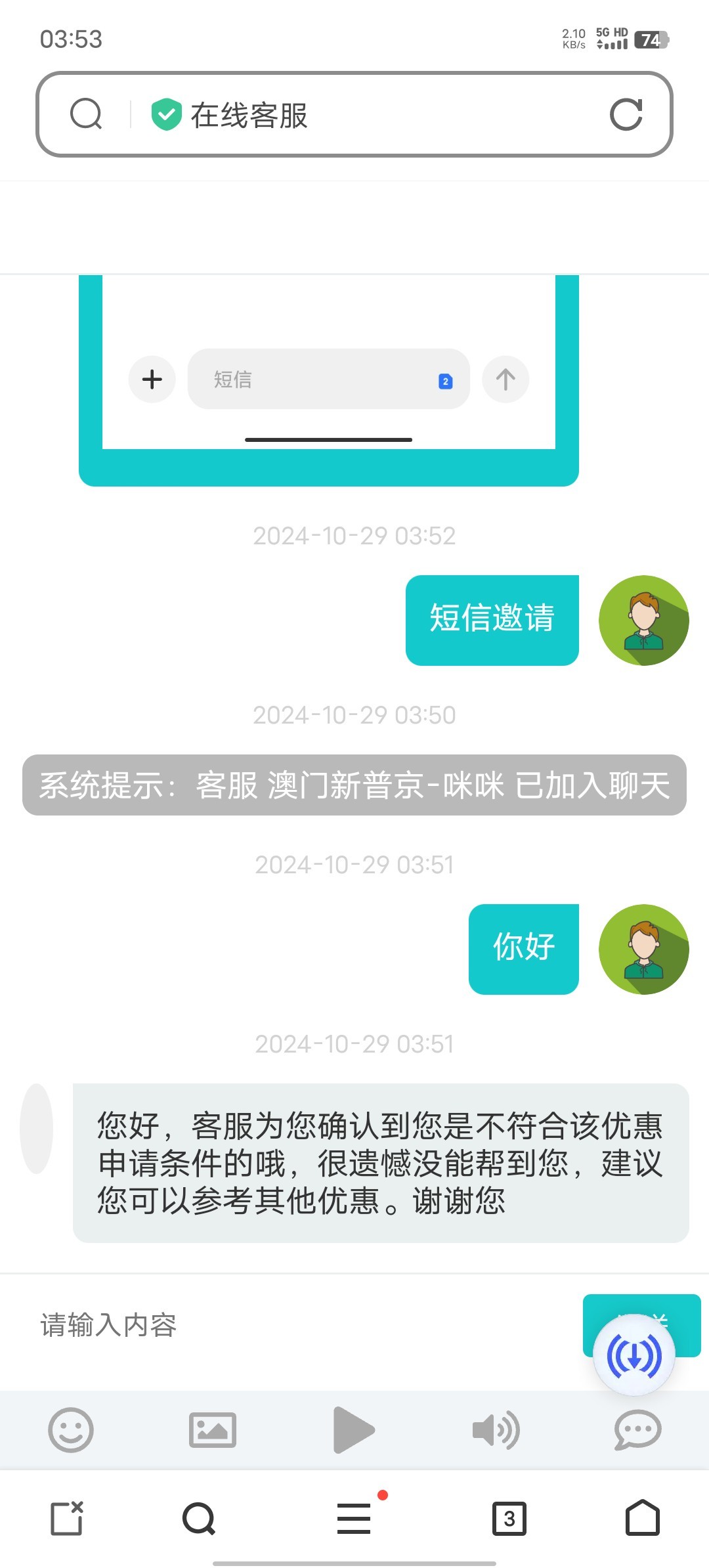Attach a picture with the image icon

pyautogui.click(x=212, y=1430)
